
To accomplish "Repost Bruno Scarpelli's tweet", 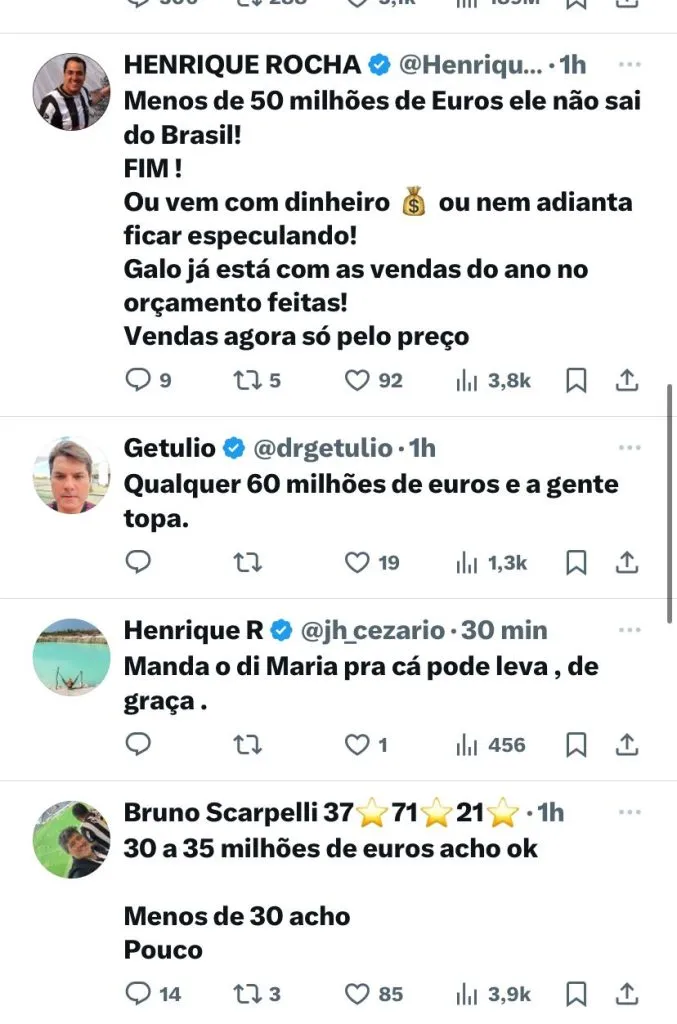I will (247, 994).
